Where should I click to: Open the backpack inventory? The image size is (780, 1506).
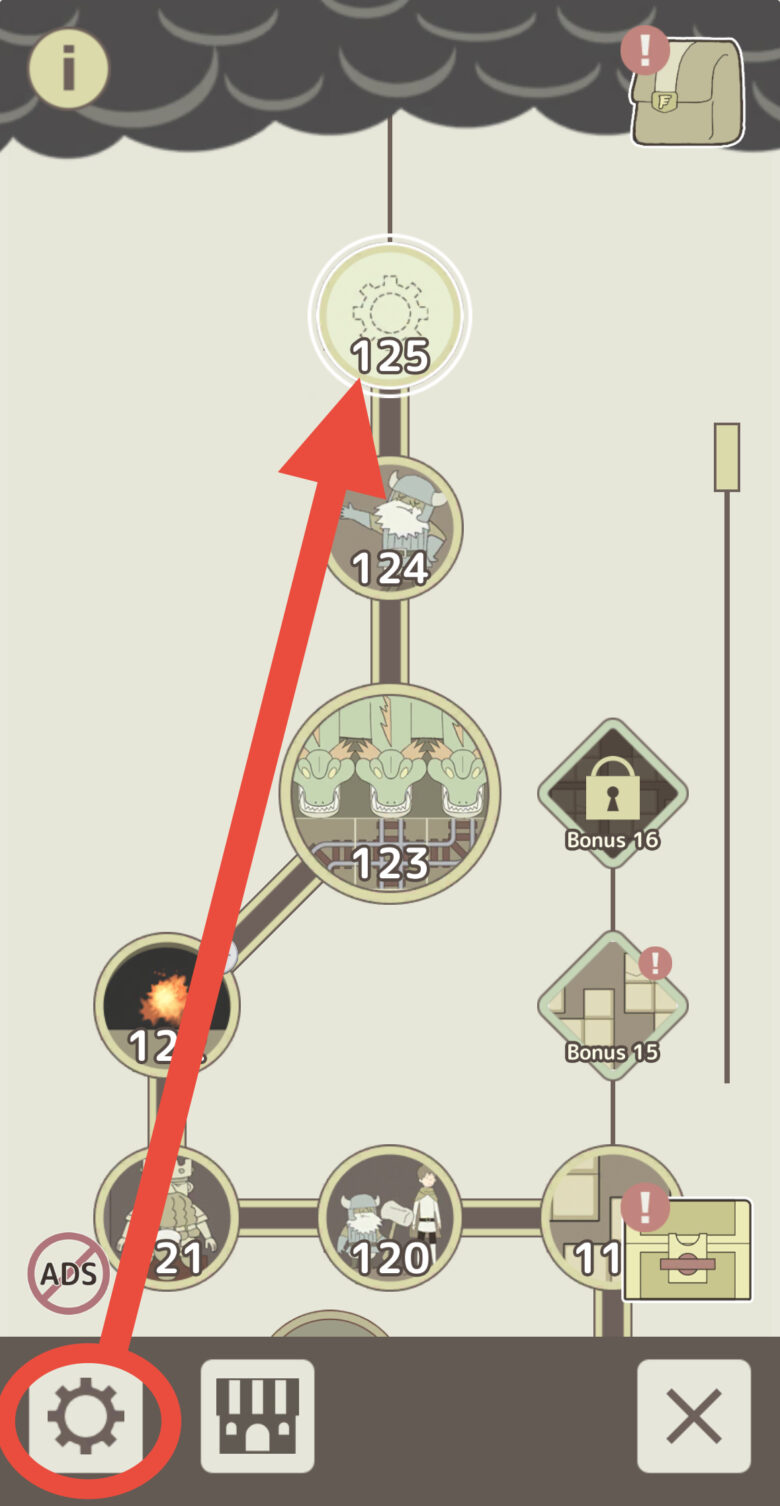pos(687,90)
